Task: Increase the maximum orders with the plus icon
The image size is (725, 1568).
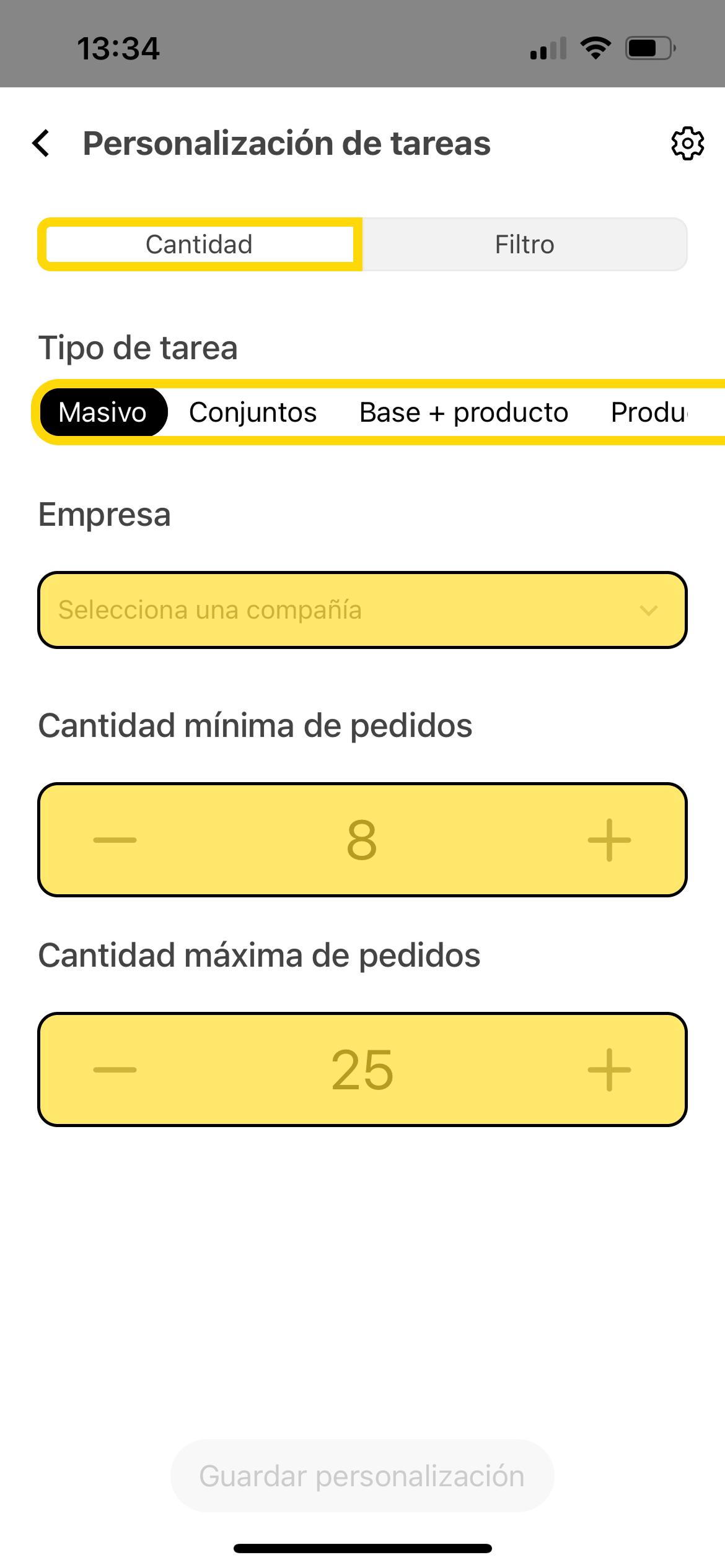Action: tap(609, 1068)
